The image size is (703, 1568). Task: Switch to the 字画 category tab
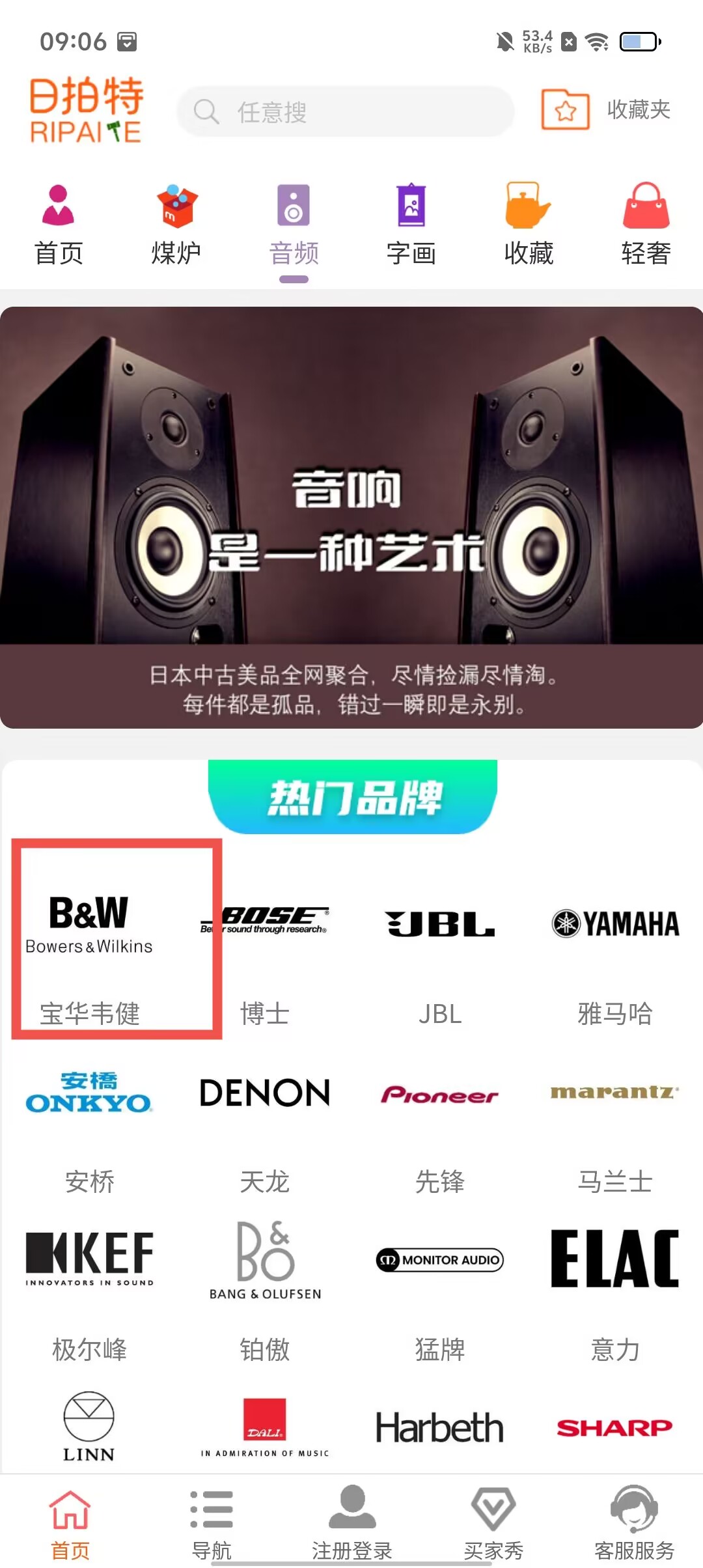[411, 225]
